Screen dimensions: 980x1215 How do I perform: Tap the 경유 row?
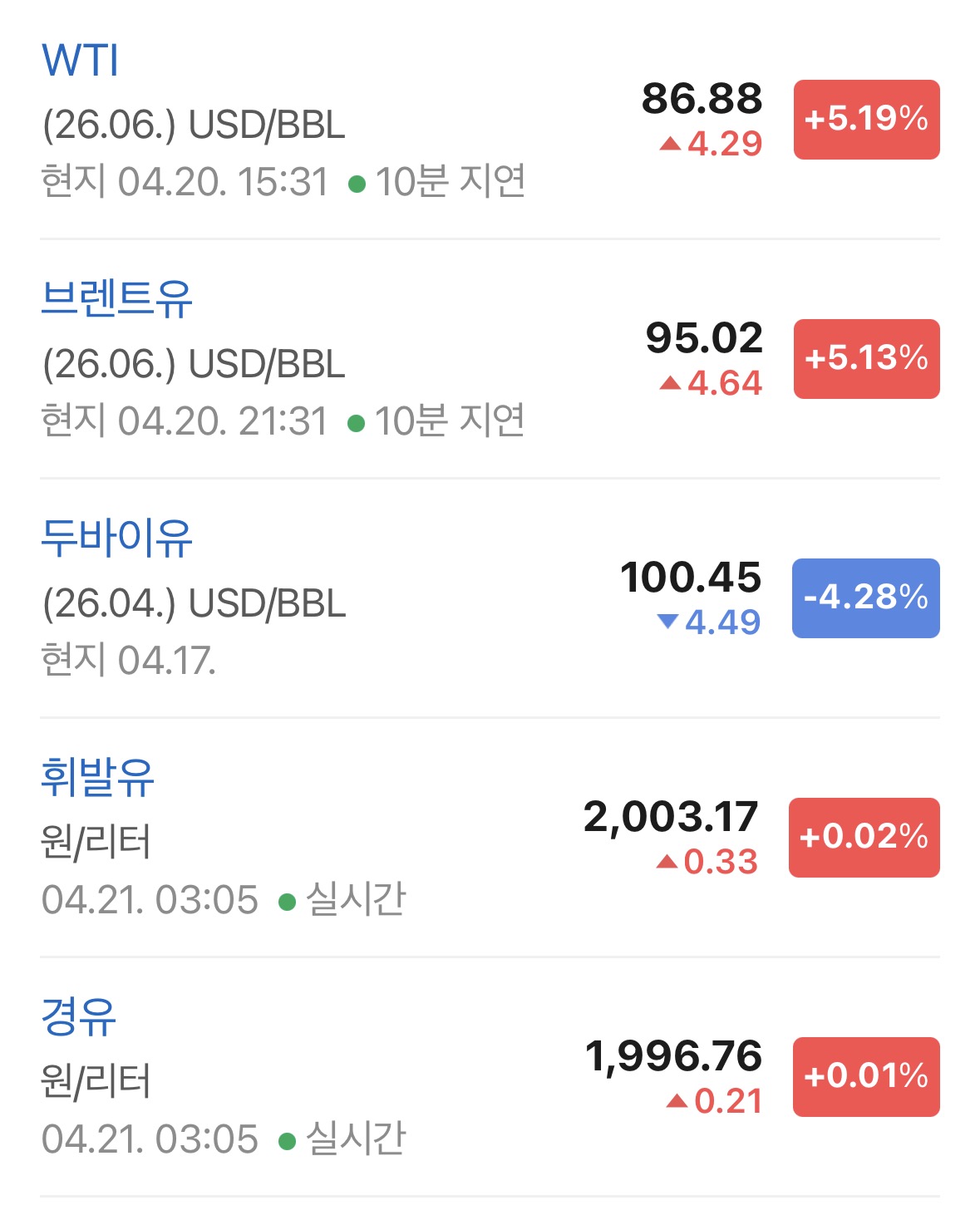(x=79, y=1017)
